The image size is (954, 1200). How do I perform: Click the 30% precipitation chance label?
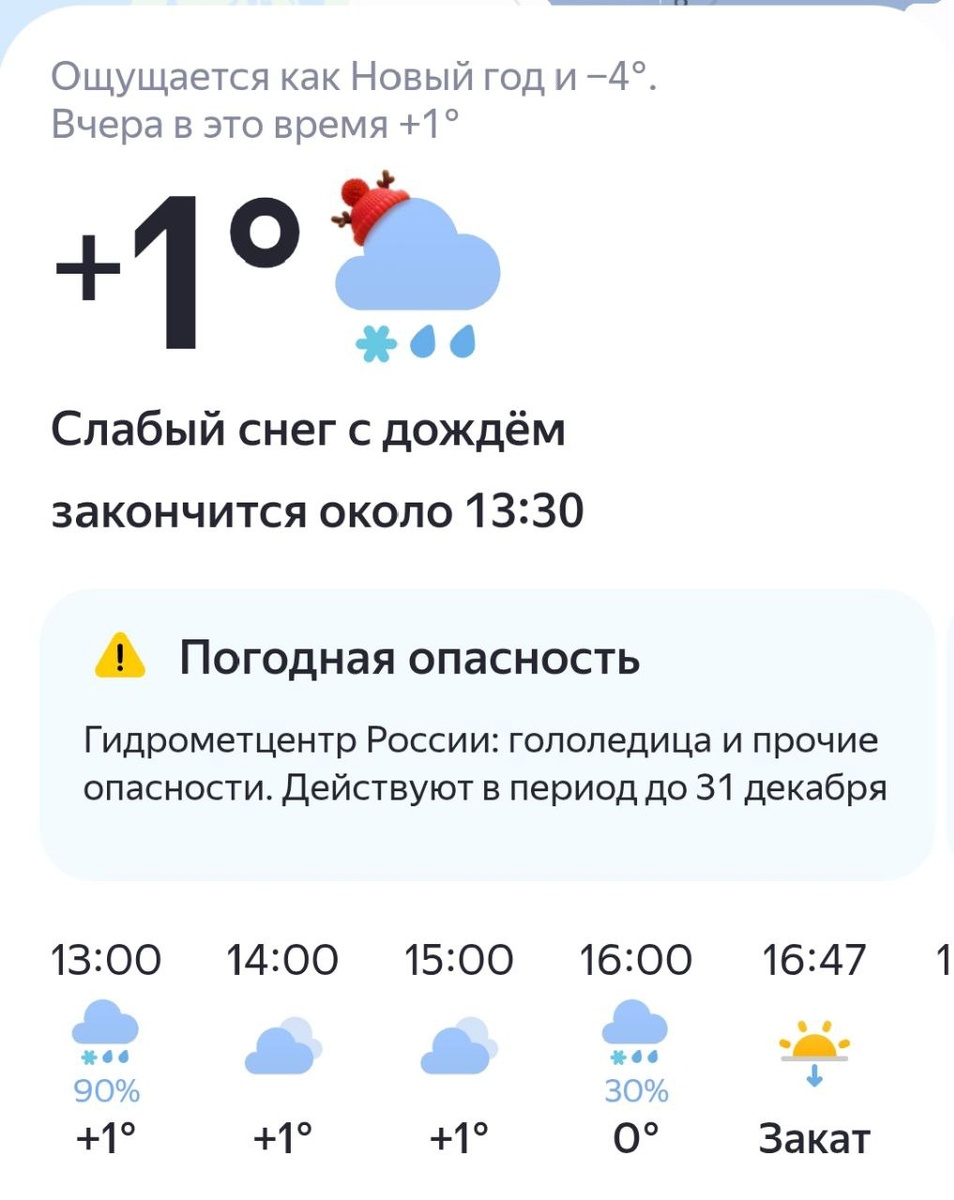(x=634, y=1092)
